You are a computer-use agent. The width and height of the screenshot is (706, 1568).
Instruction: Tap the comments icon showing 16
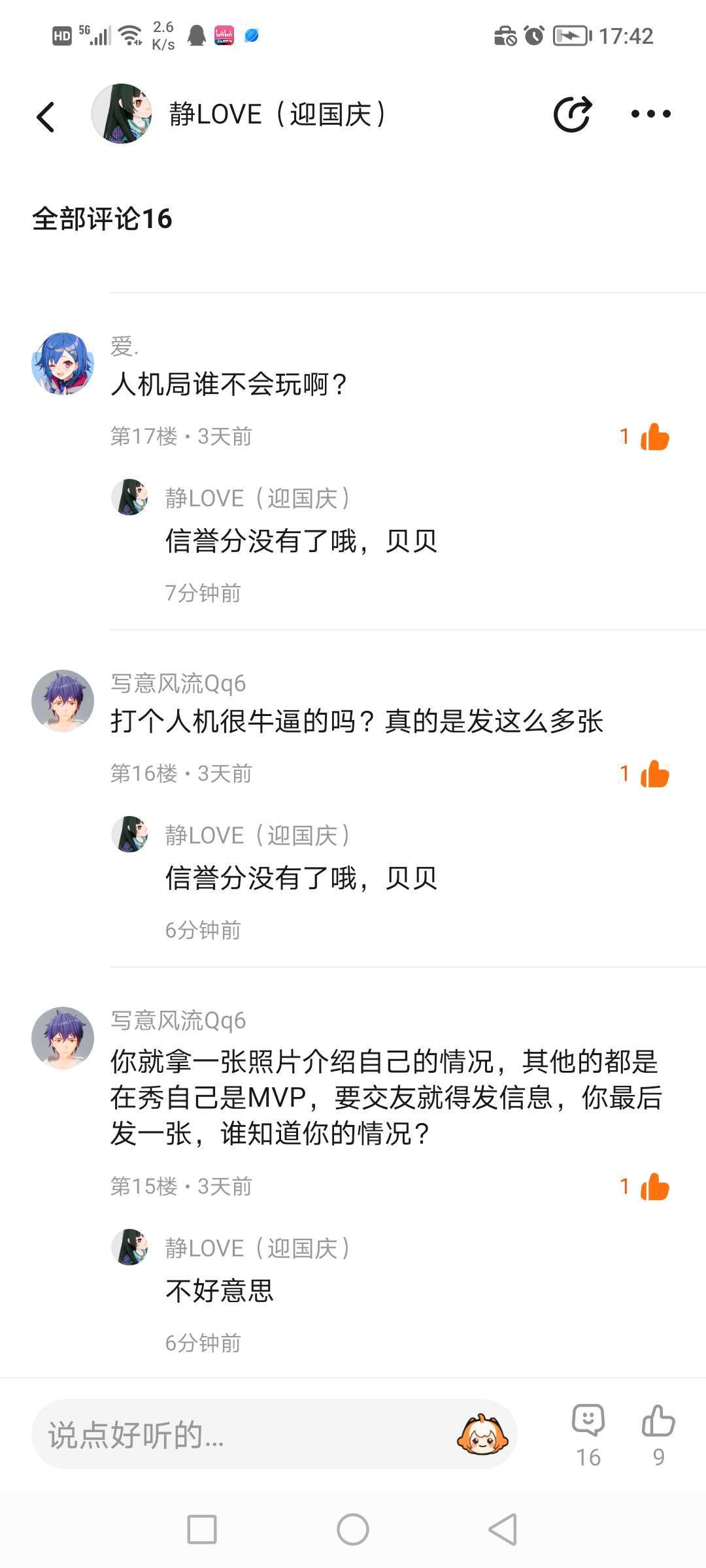588,1435
